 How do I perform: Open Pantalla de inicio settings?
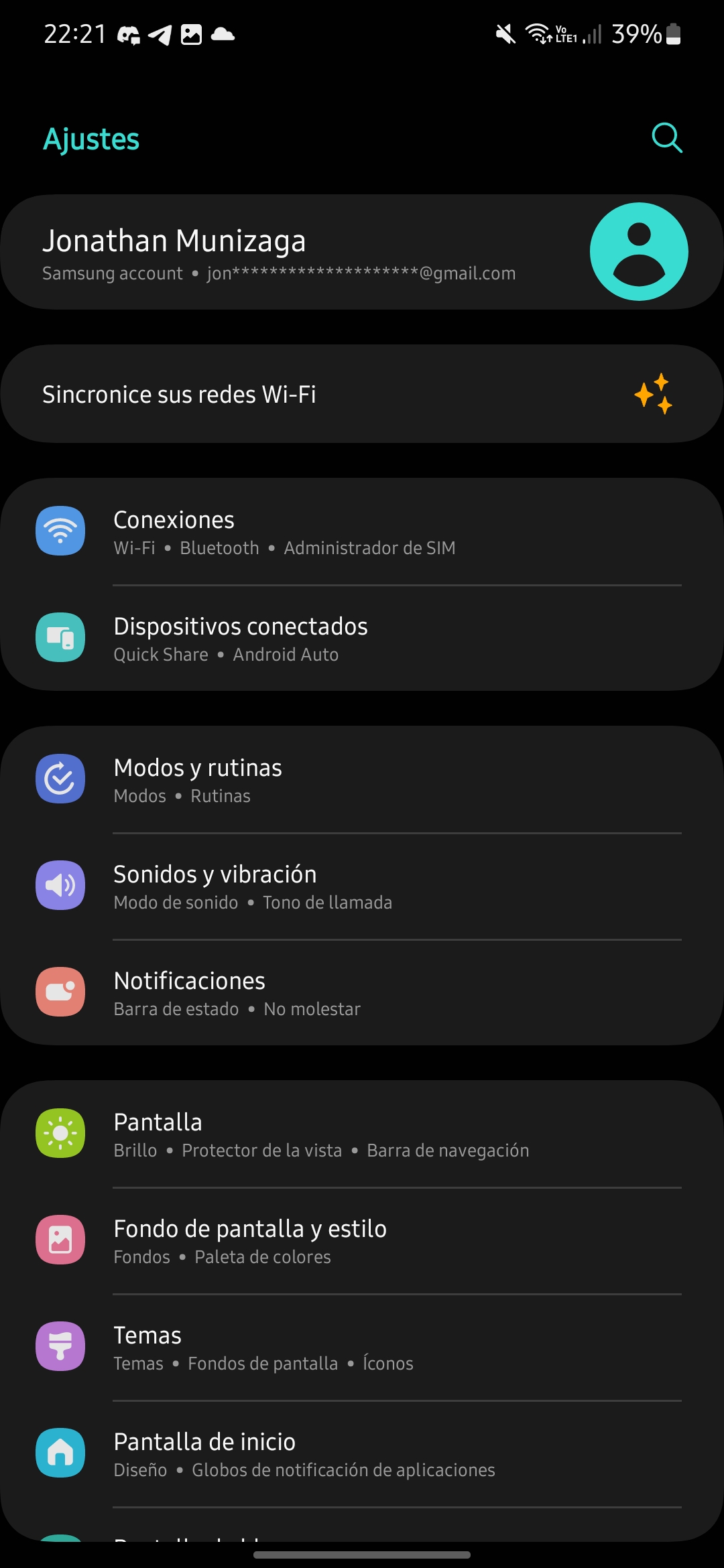(x=362, y=1454)
